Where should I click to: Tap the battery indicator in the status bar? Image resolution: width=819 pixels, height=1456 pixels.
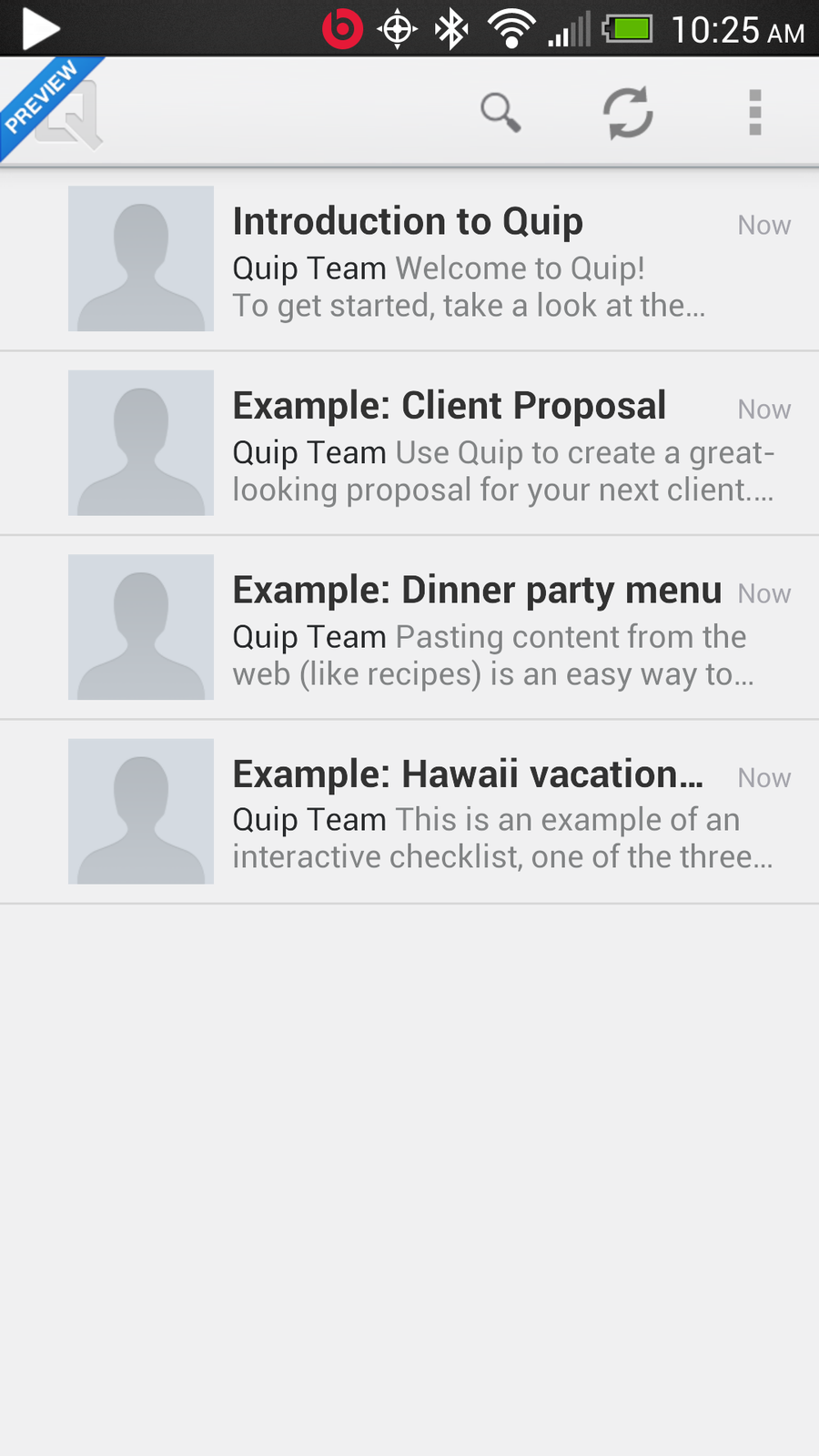(x=628, y=28)
